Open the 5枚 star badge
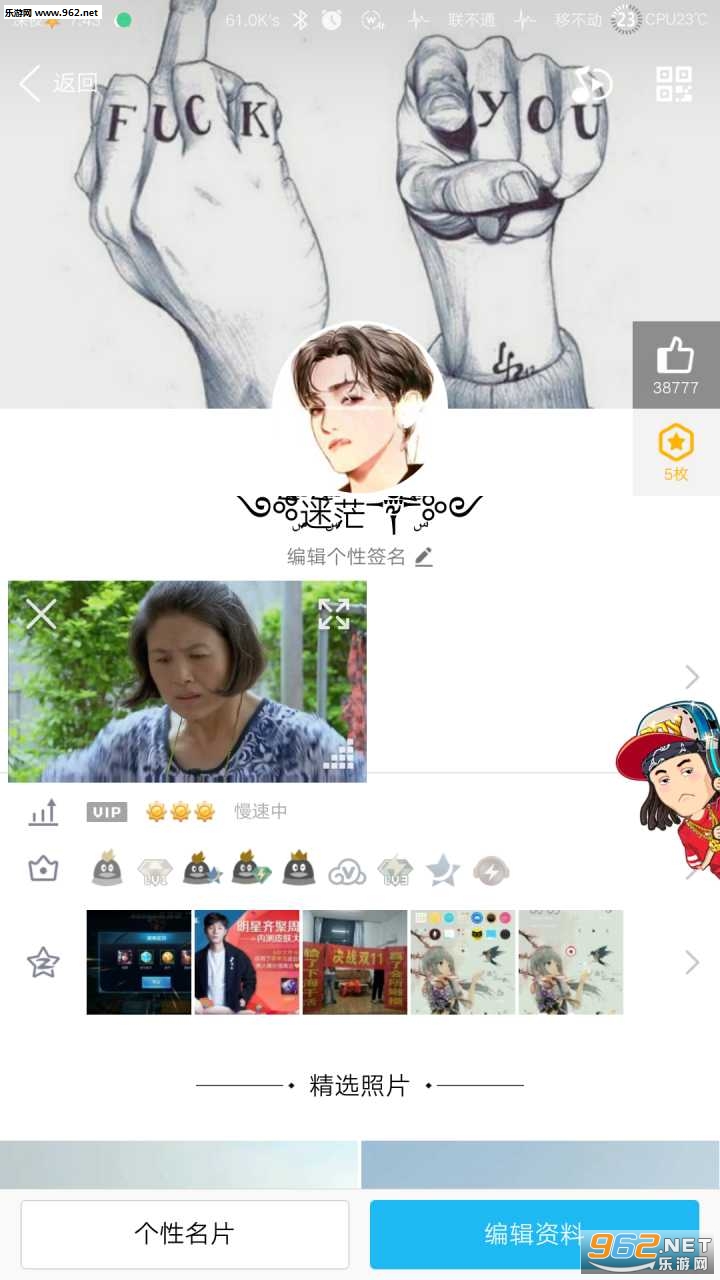 pyautogui.click(x=675, y=452)
